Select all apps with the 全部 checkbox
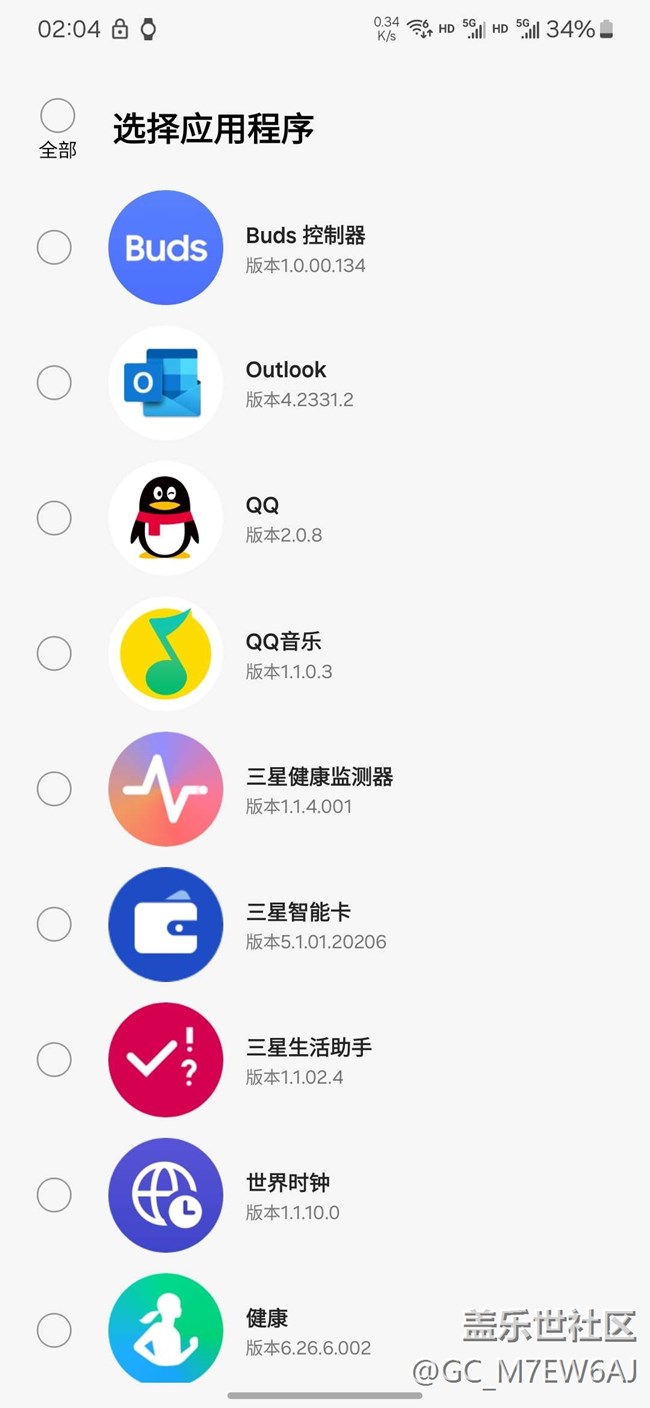650x1408 pixels. (x=57, y=116)
